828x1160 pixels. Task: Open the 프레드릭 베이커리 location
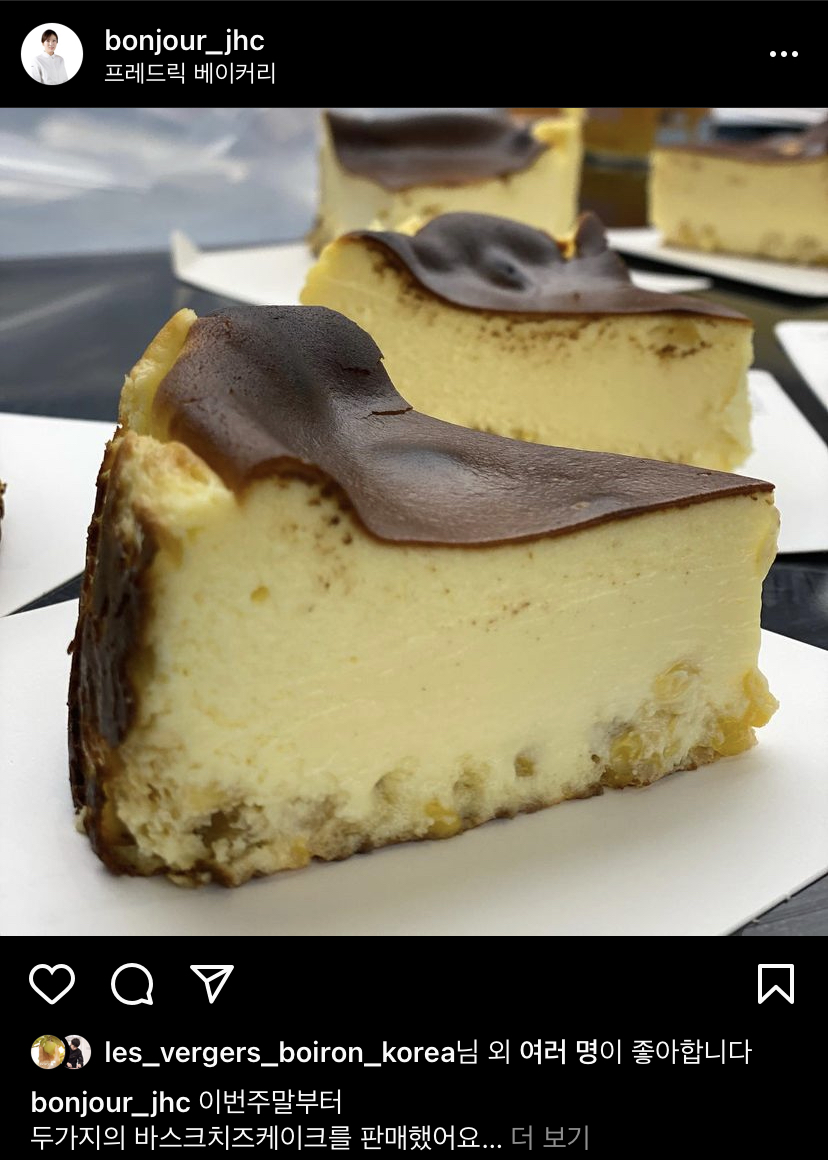190,73
